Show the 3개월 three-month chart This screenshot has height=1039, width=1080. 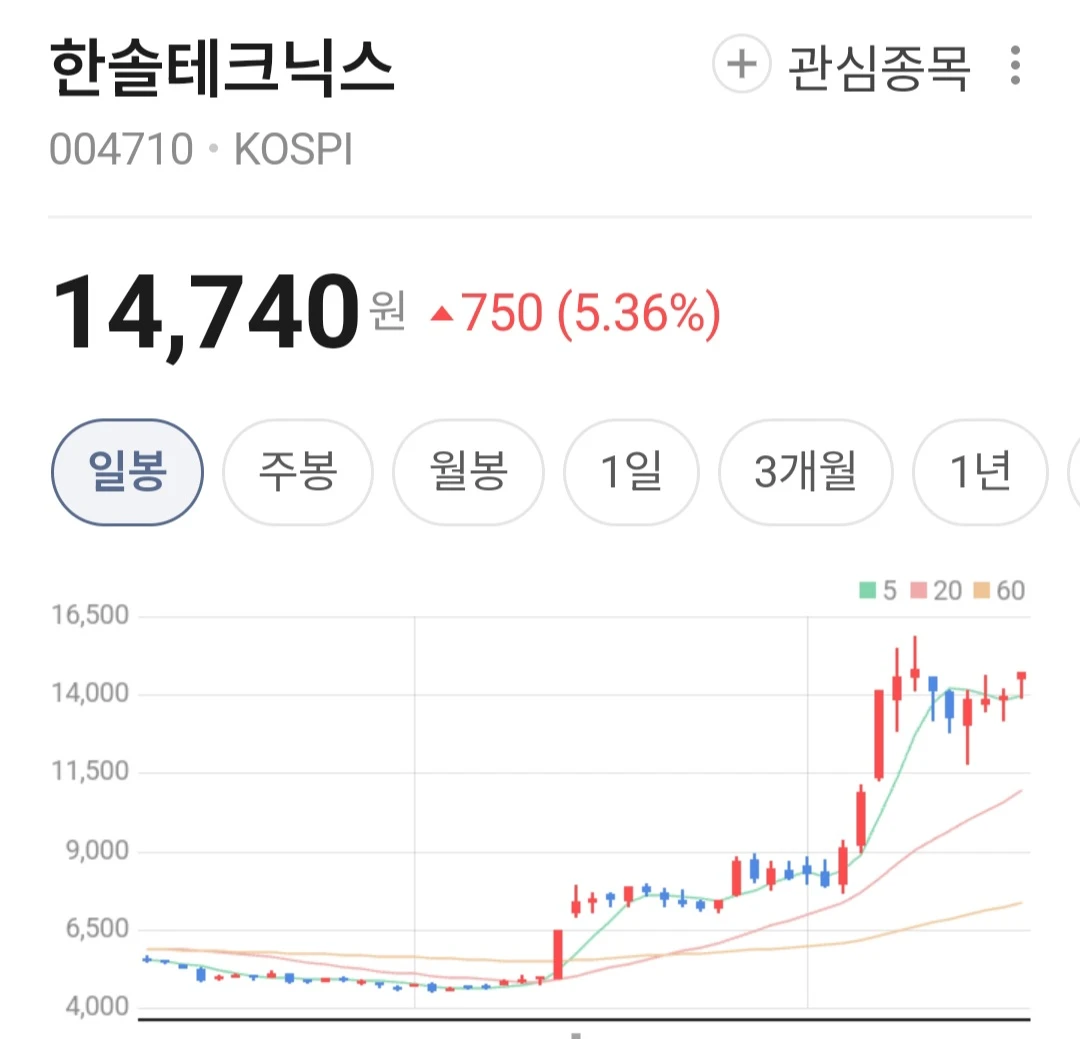[805, 472]
